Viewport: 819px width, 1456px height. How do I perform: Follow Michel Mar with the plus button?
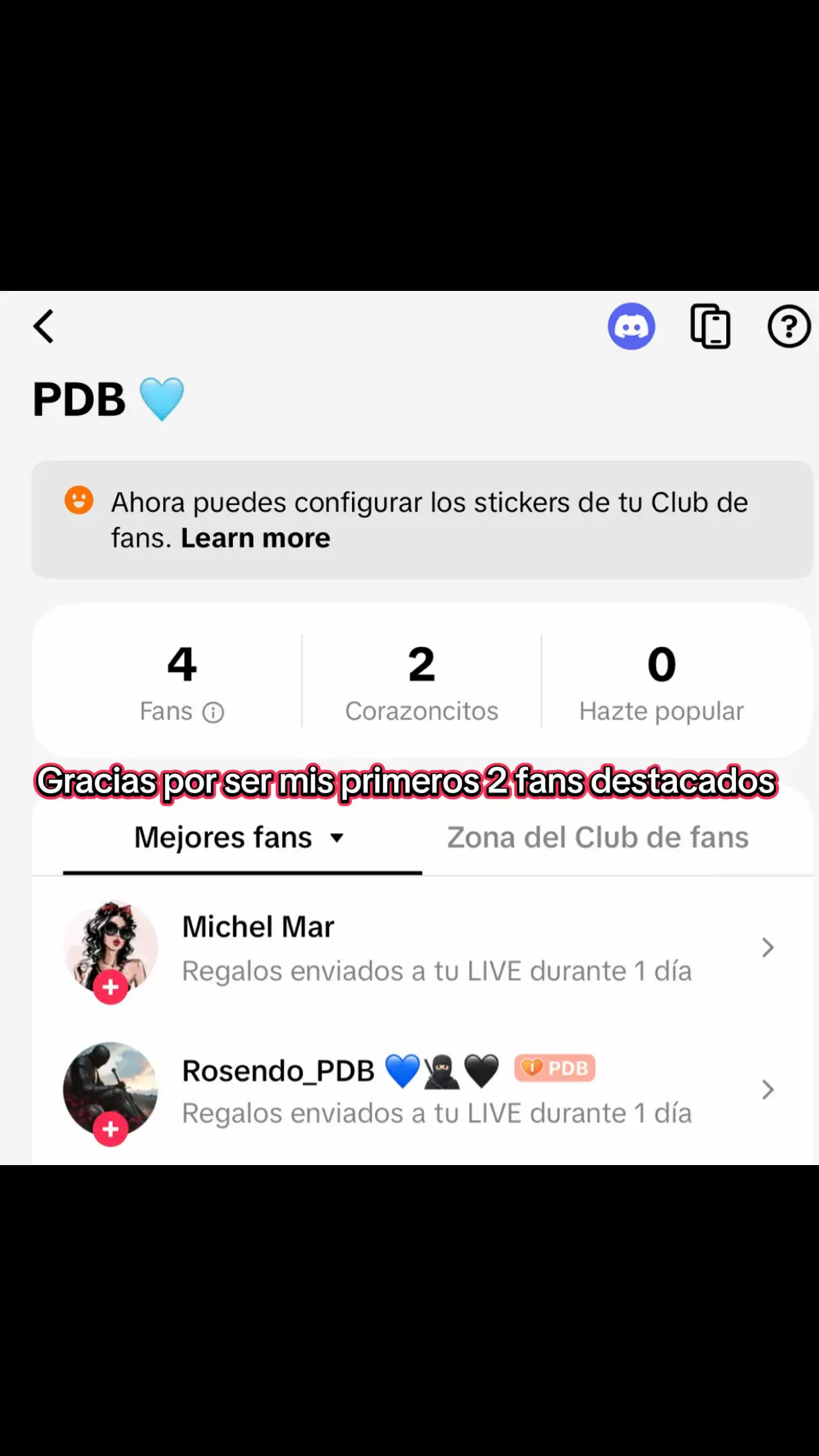(110, 988)
